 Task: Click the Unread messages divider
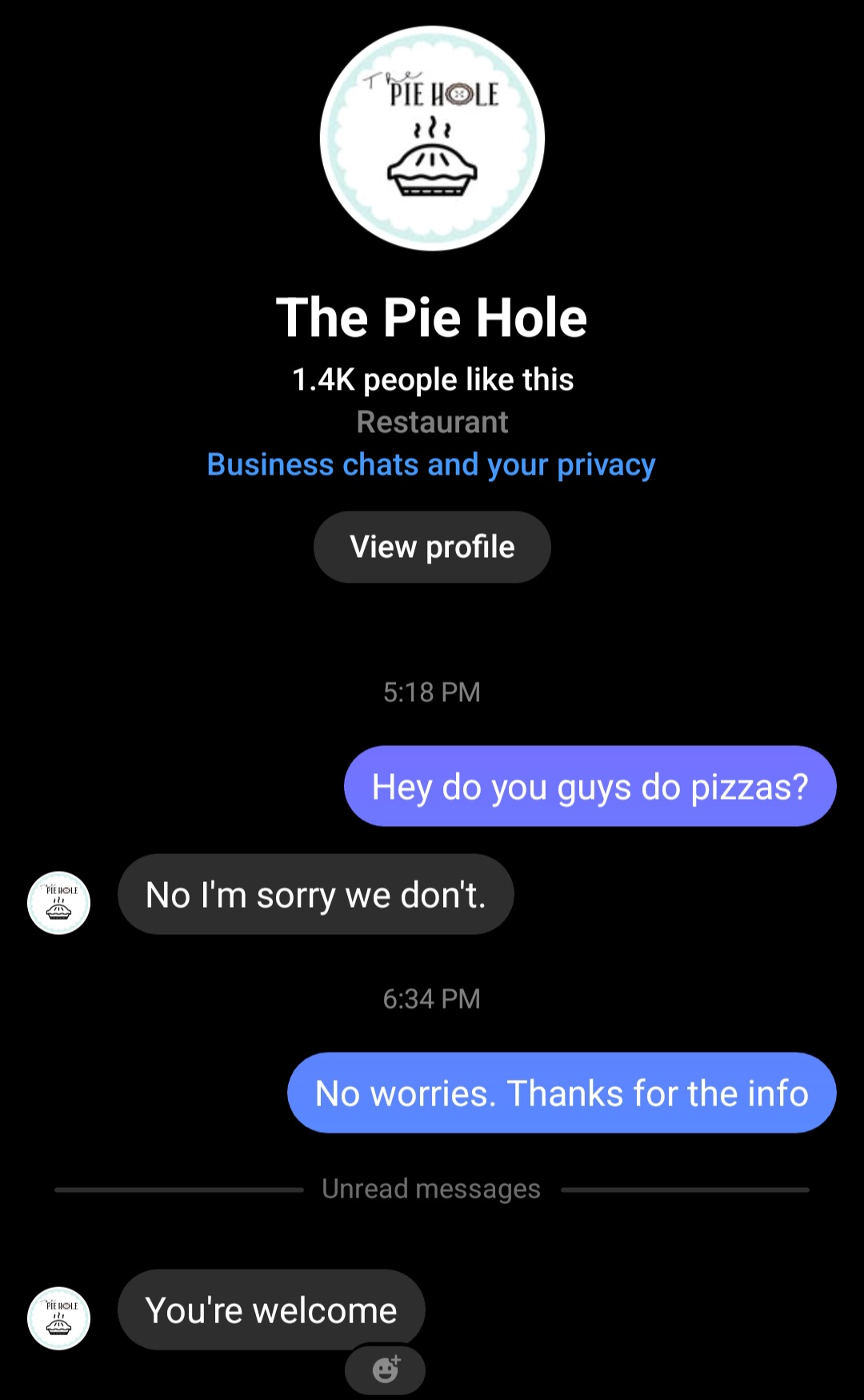click(432, 1188)
